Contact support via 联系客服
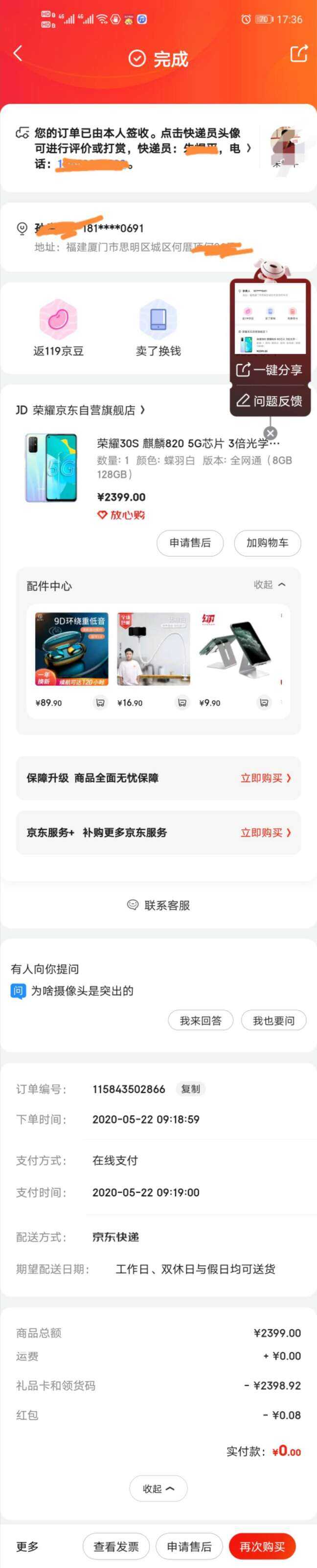The height and width of the screenshot is (1568, 317). click(x=158, y=905)
